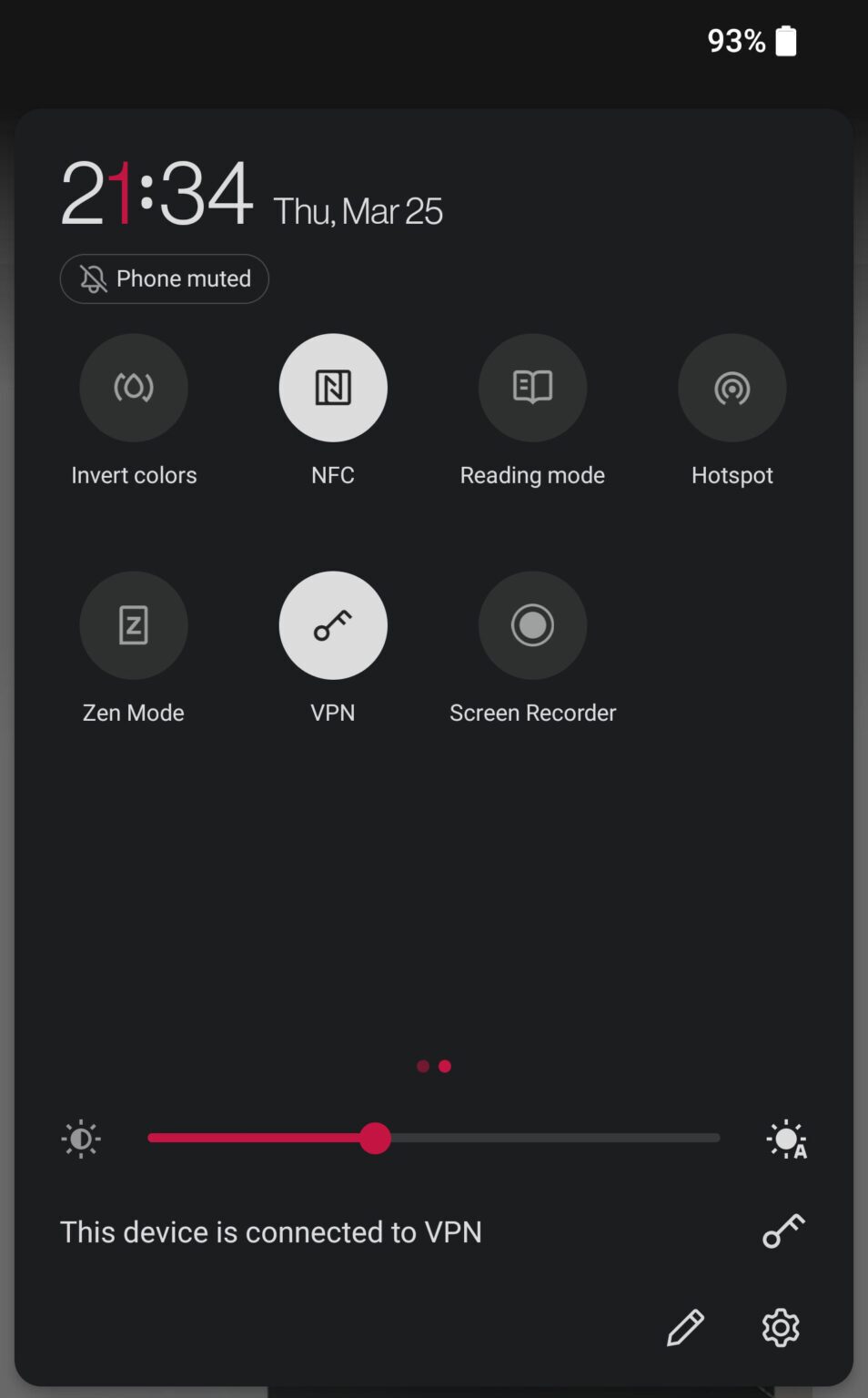
Task: Start Zen Mode
Action: 134,625
